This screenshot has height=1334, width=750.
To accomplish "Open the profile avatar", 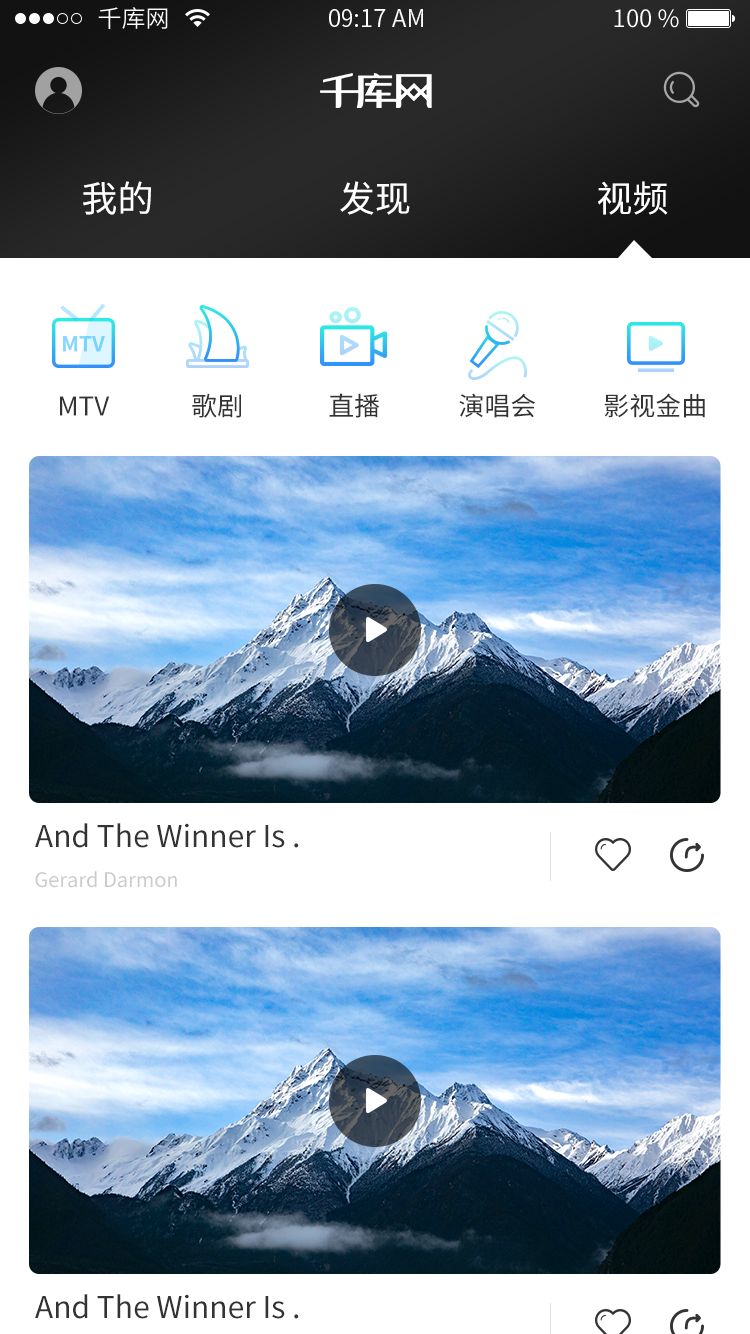I will (x=58, y=91).
